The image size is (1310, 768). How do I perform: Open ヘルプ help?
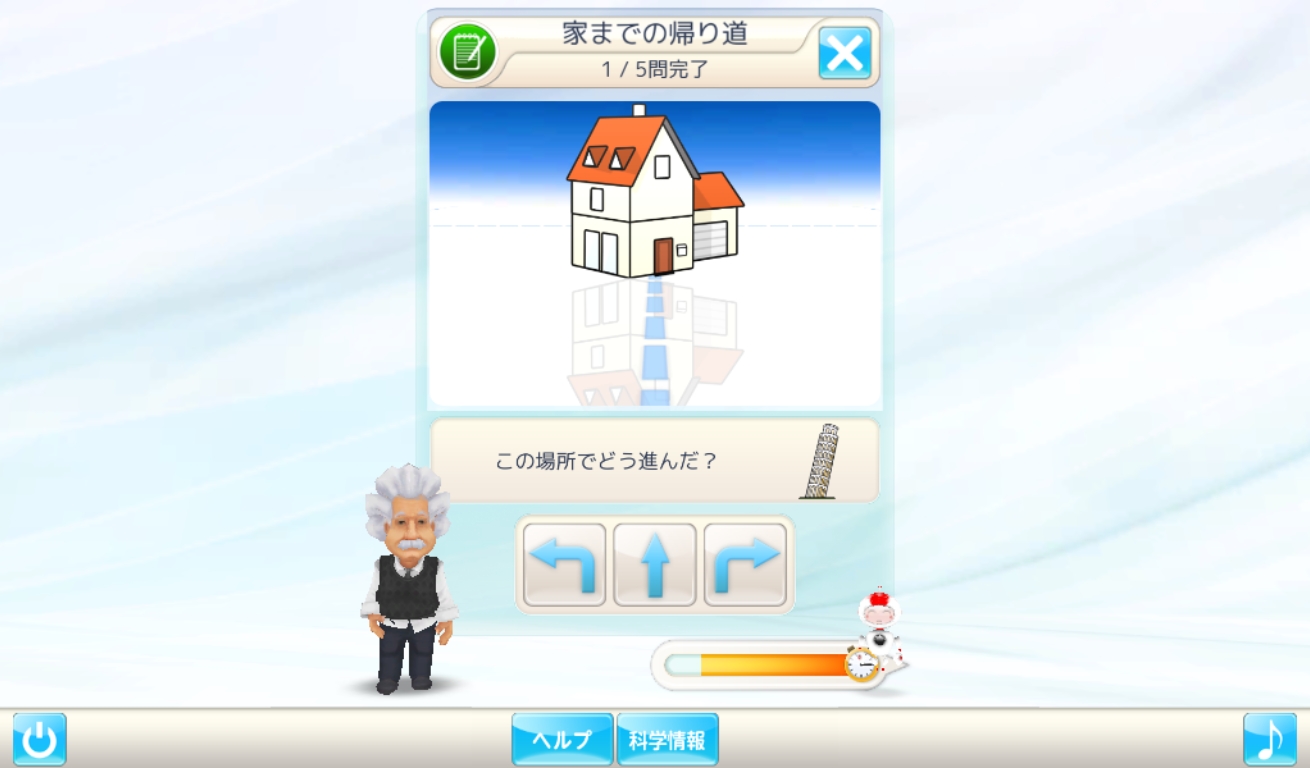[562, 740]
